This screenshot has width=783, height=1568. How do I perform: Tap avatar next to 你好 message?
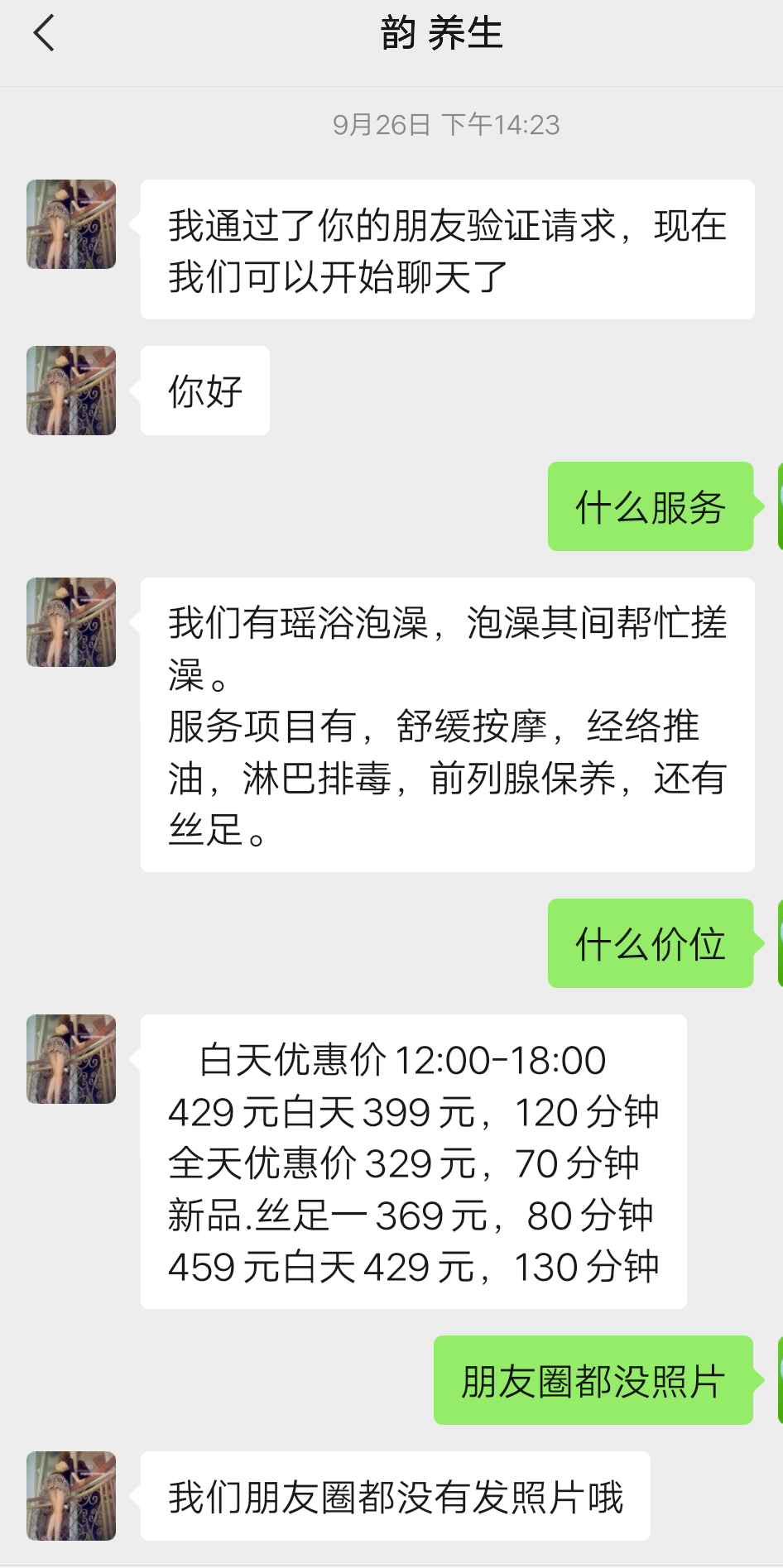pyautogui.click(x=70, y=391)
